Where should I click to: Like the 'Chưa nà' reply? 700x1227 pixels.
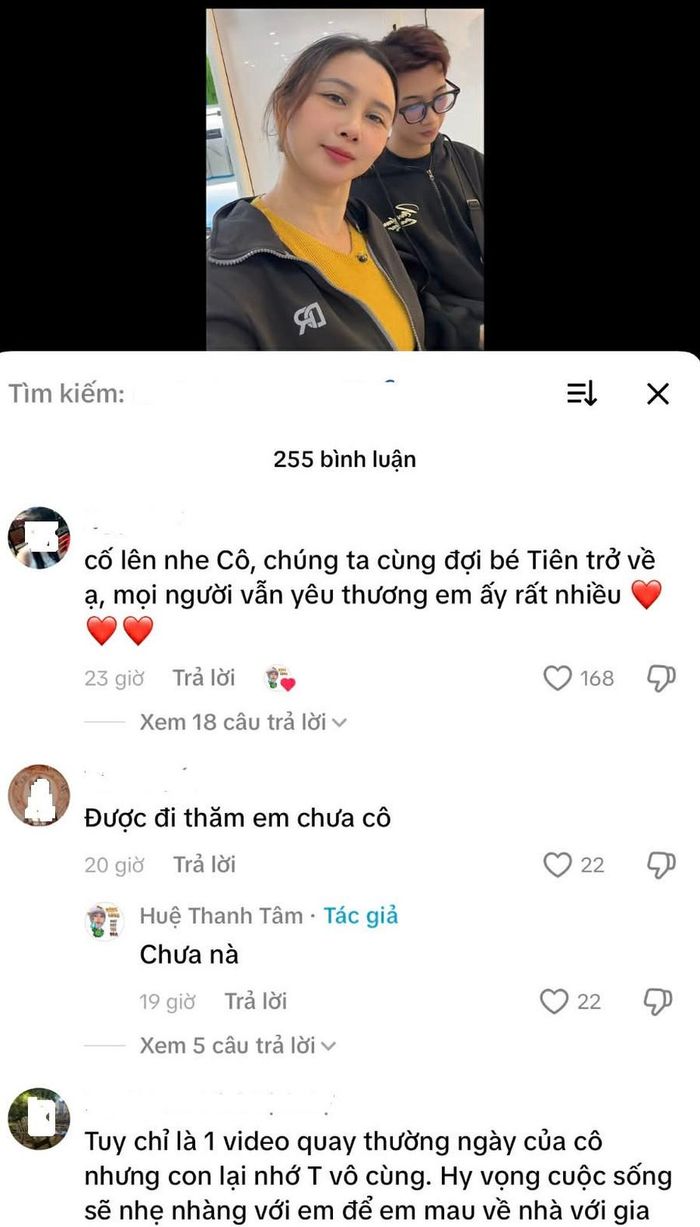pos(554,1001)
